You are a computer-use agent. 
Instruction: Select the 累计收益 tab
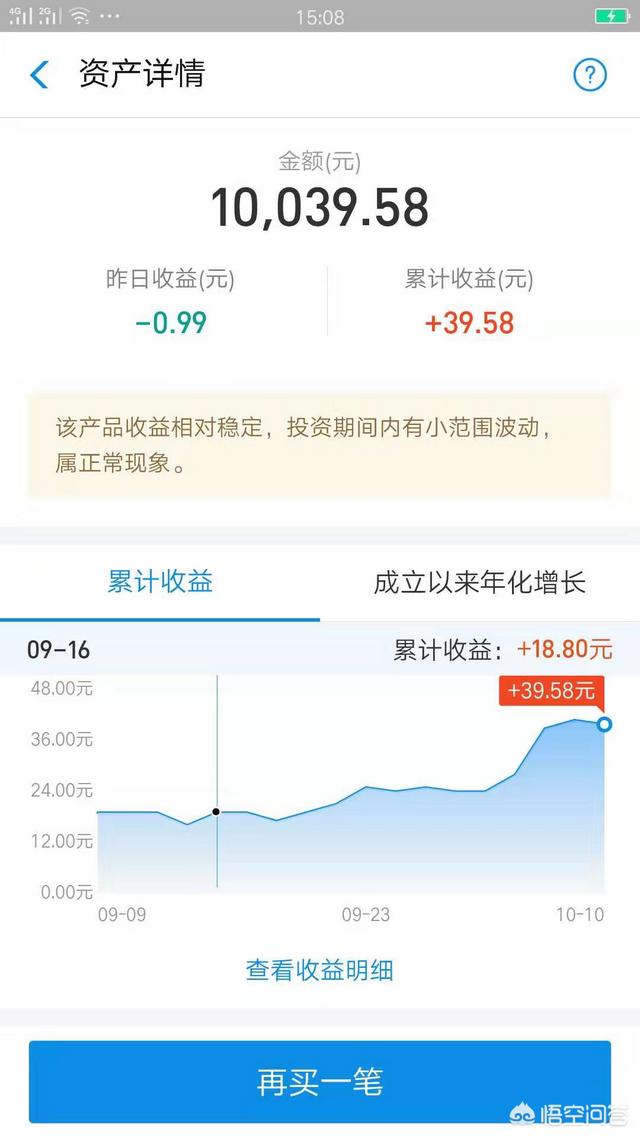(160, 582)
